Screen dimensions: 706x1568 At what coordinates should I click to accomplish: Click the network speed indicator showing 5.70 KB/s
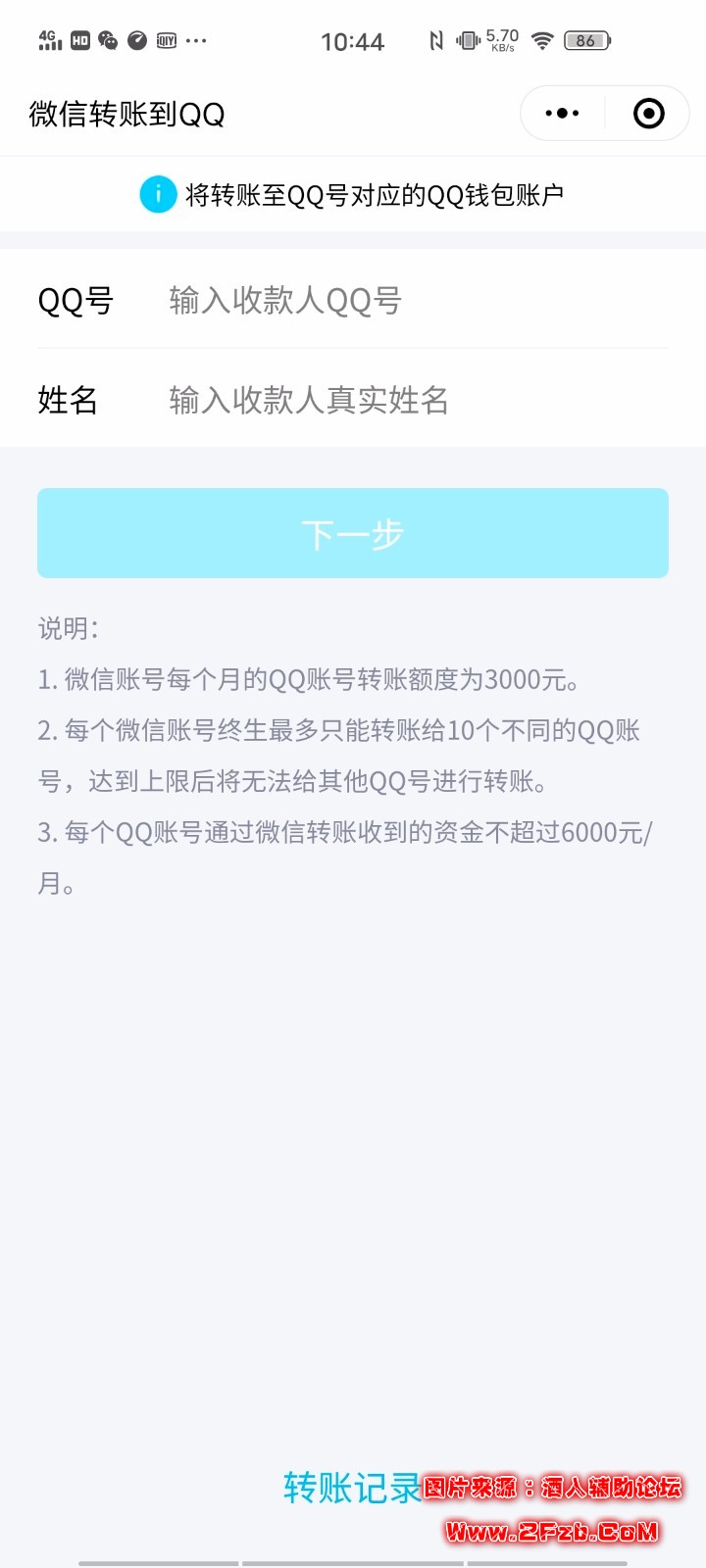tap(501, 40)
